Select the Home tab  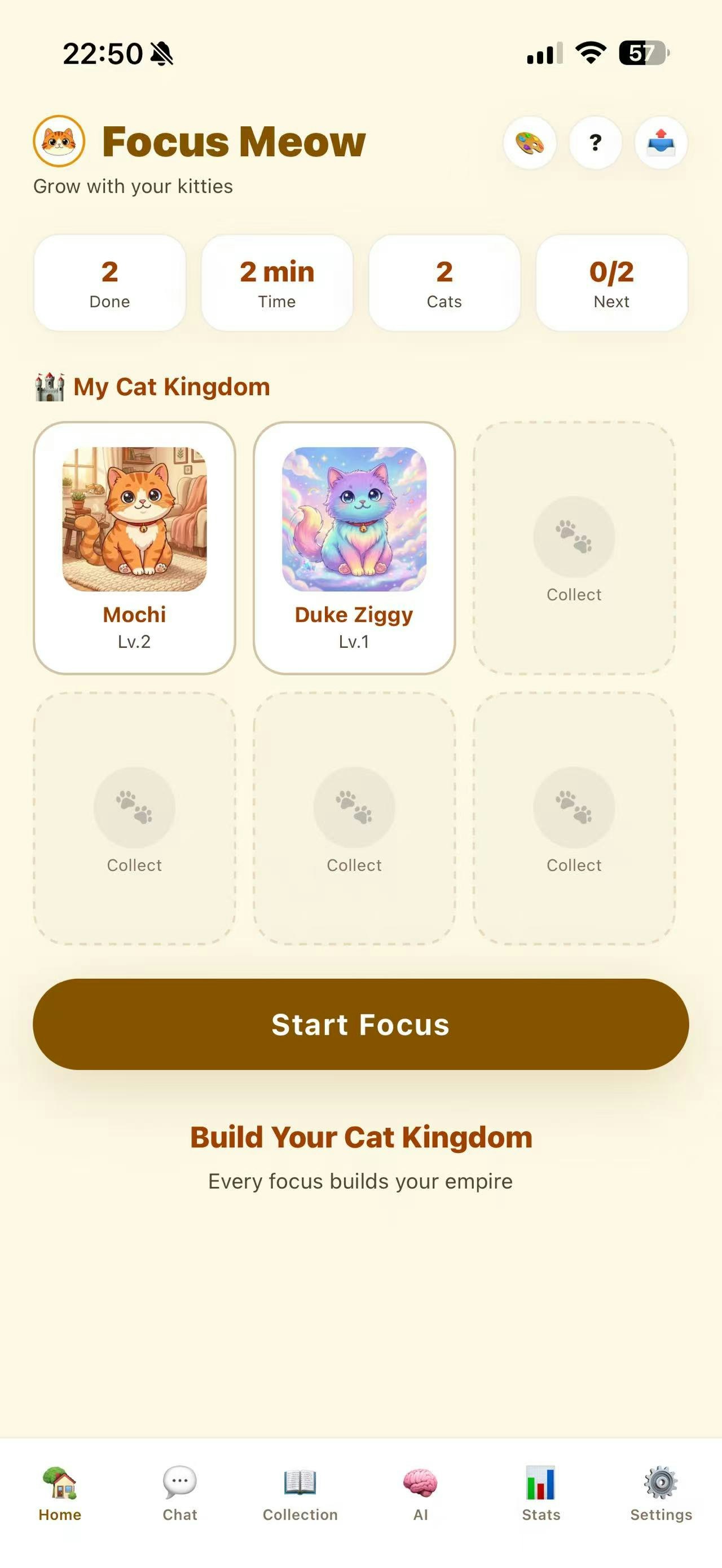tap(59, 1494)
